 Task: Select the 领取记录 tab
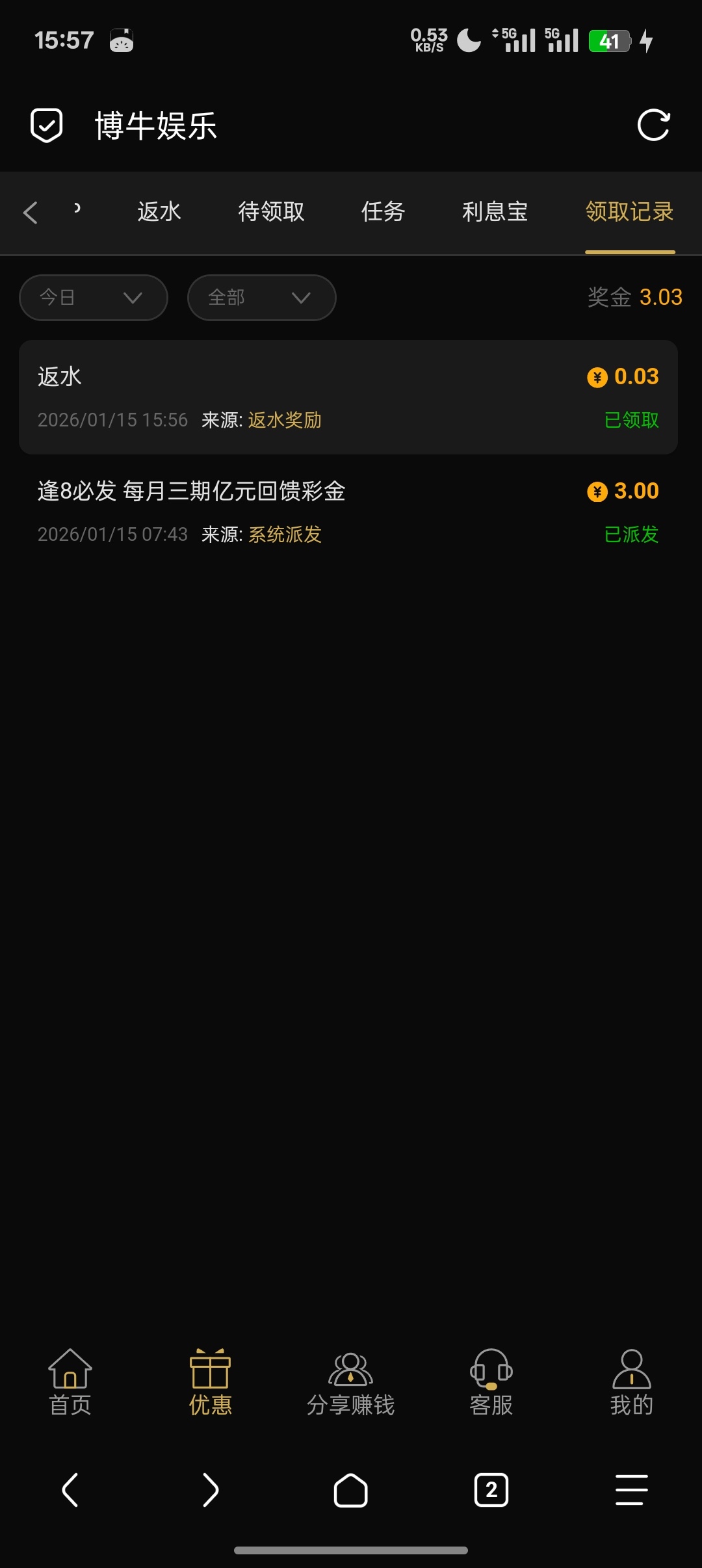click(629, 212)
